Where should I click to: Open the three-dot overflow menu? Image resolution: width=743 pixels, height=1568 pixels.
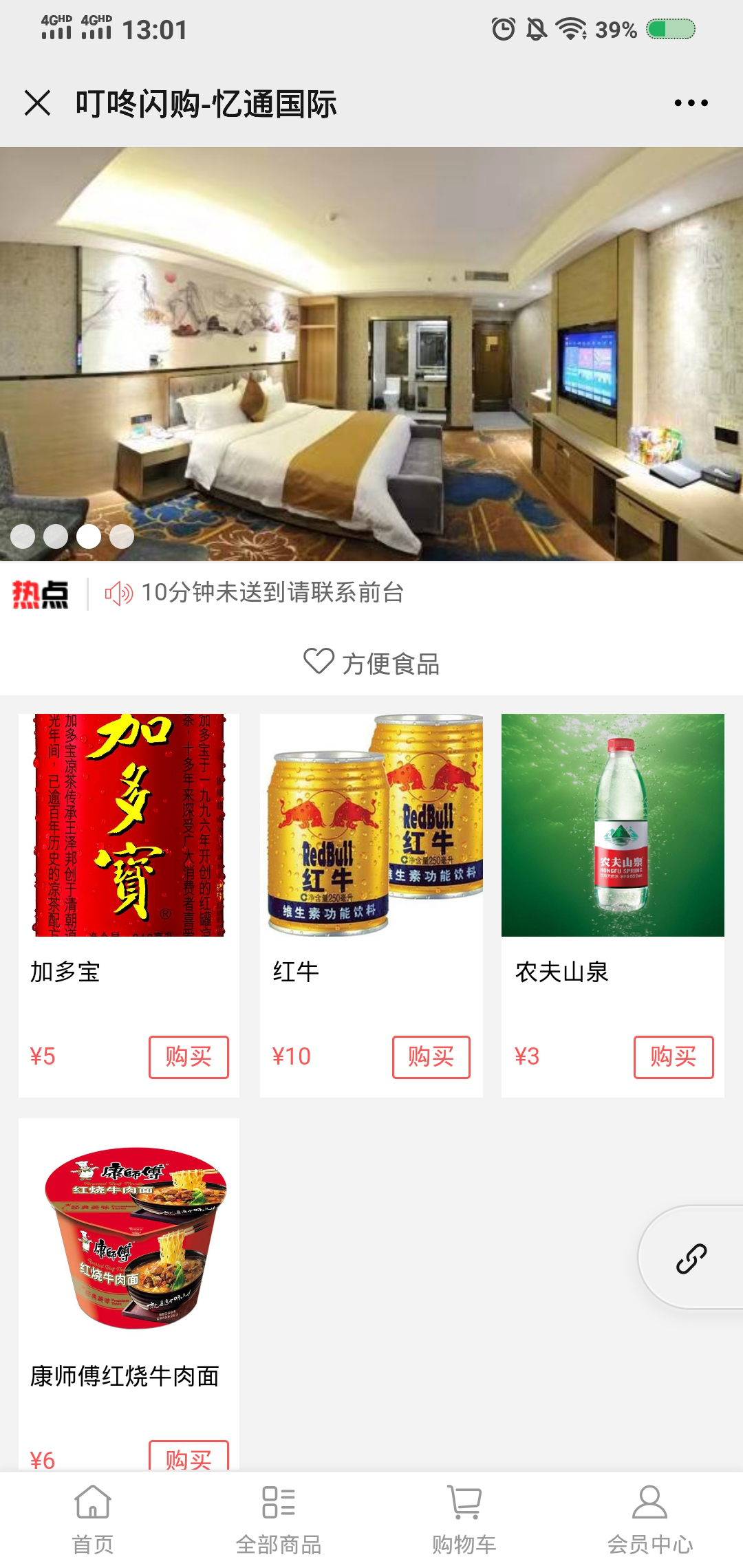(691, 103)
